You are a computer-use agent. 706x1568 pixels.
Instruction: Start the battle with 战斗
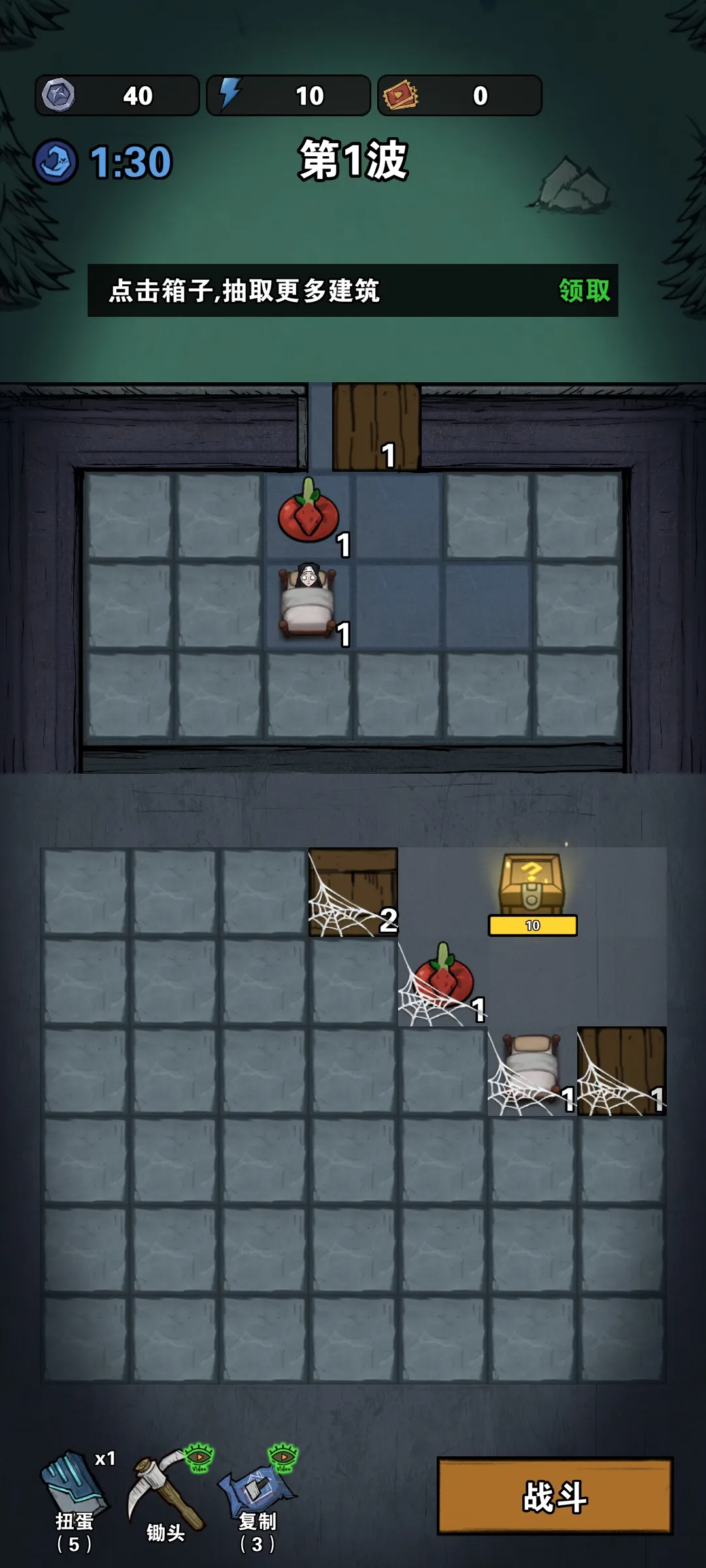click(555, 1496)
